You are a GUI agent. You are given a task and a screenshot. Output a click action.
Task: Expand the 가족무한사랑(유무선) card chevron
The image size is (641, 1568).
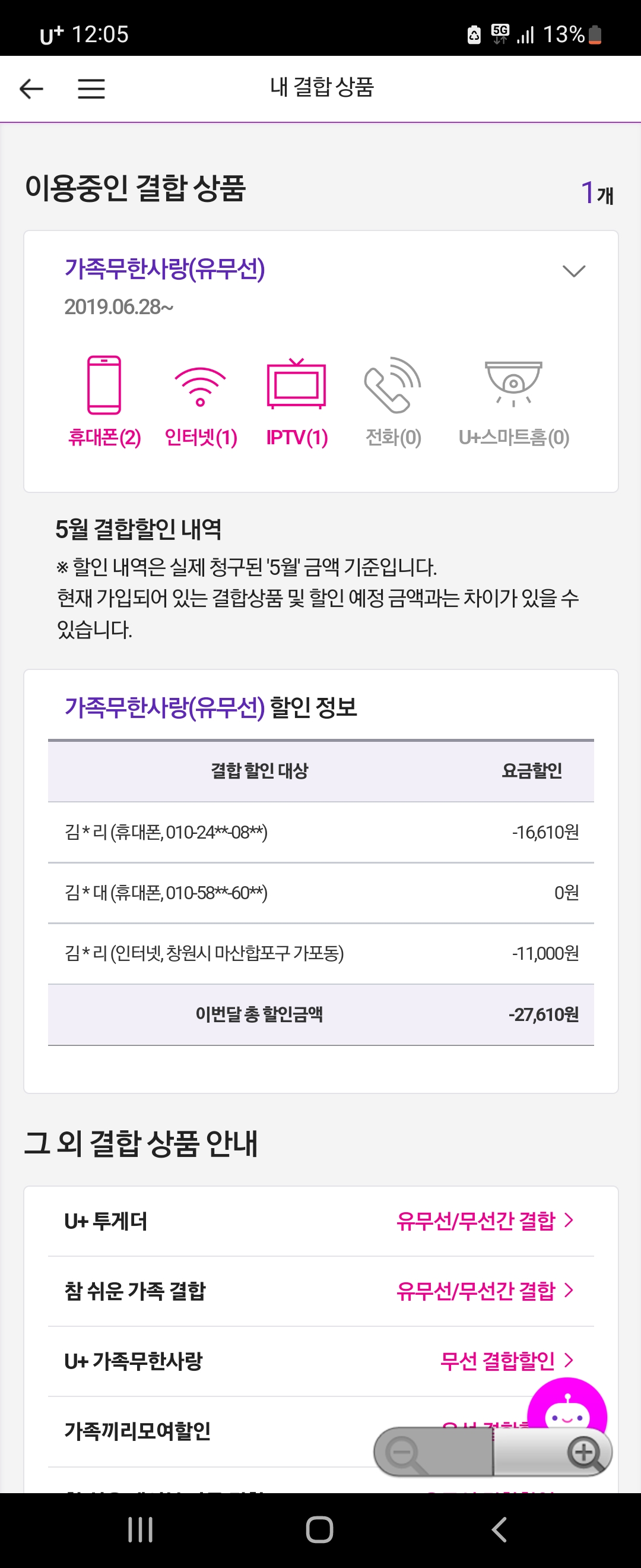[573, 271]
